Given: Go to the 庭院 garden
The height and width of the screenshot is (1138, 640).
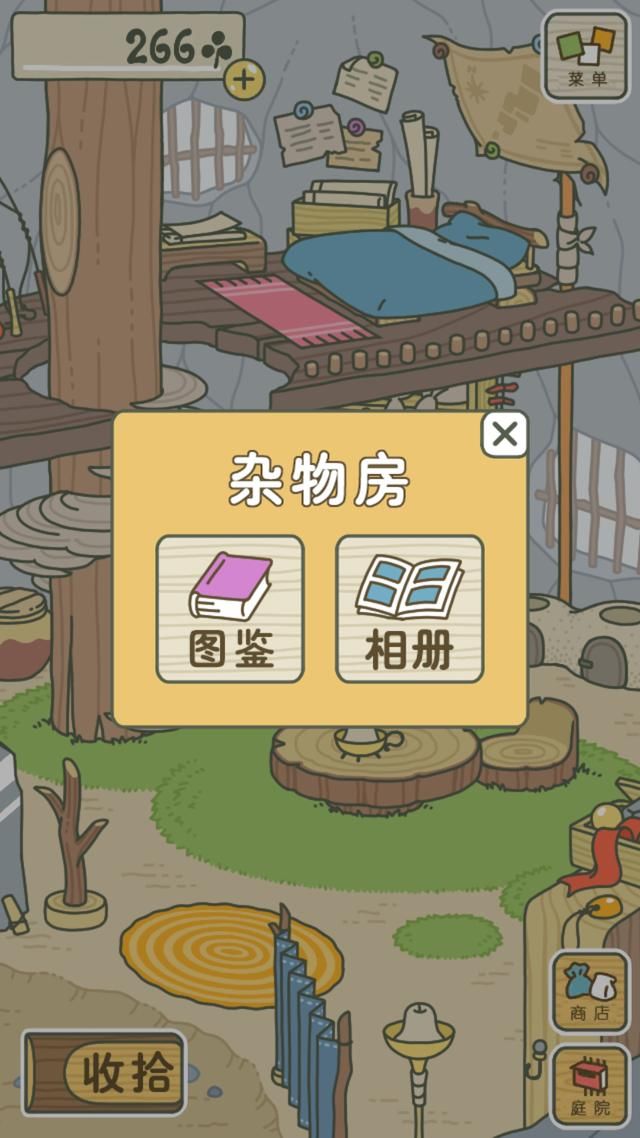Looking at the screenshot, I should coord(590,1084).
